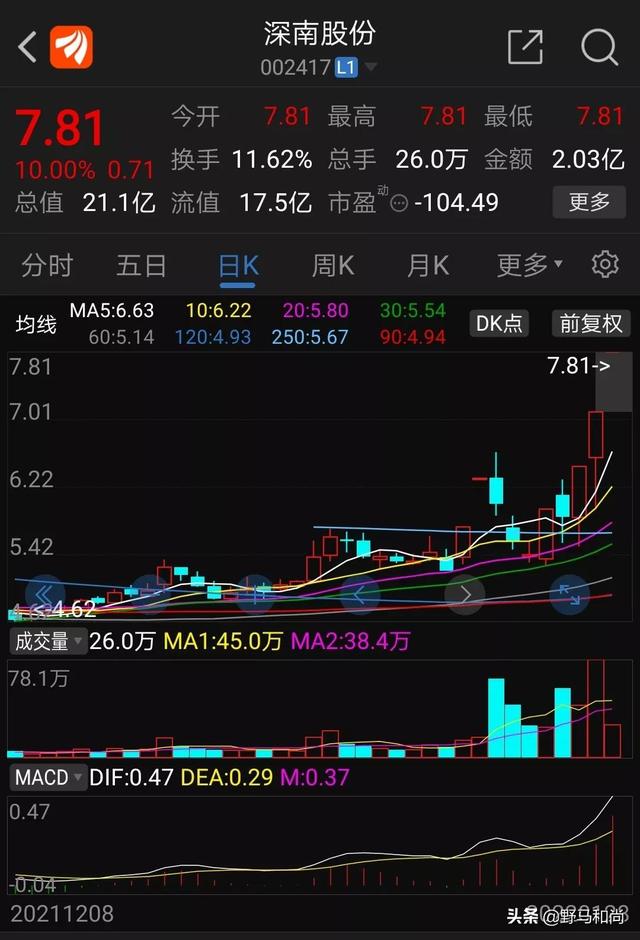Change the 前复权 adjustment setting
The width and height of the screenshot is (640, 940).
[591, 323]
